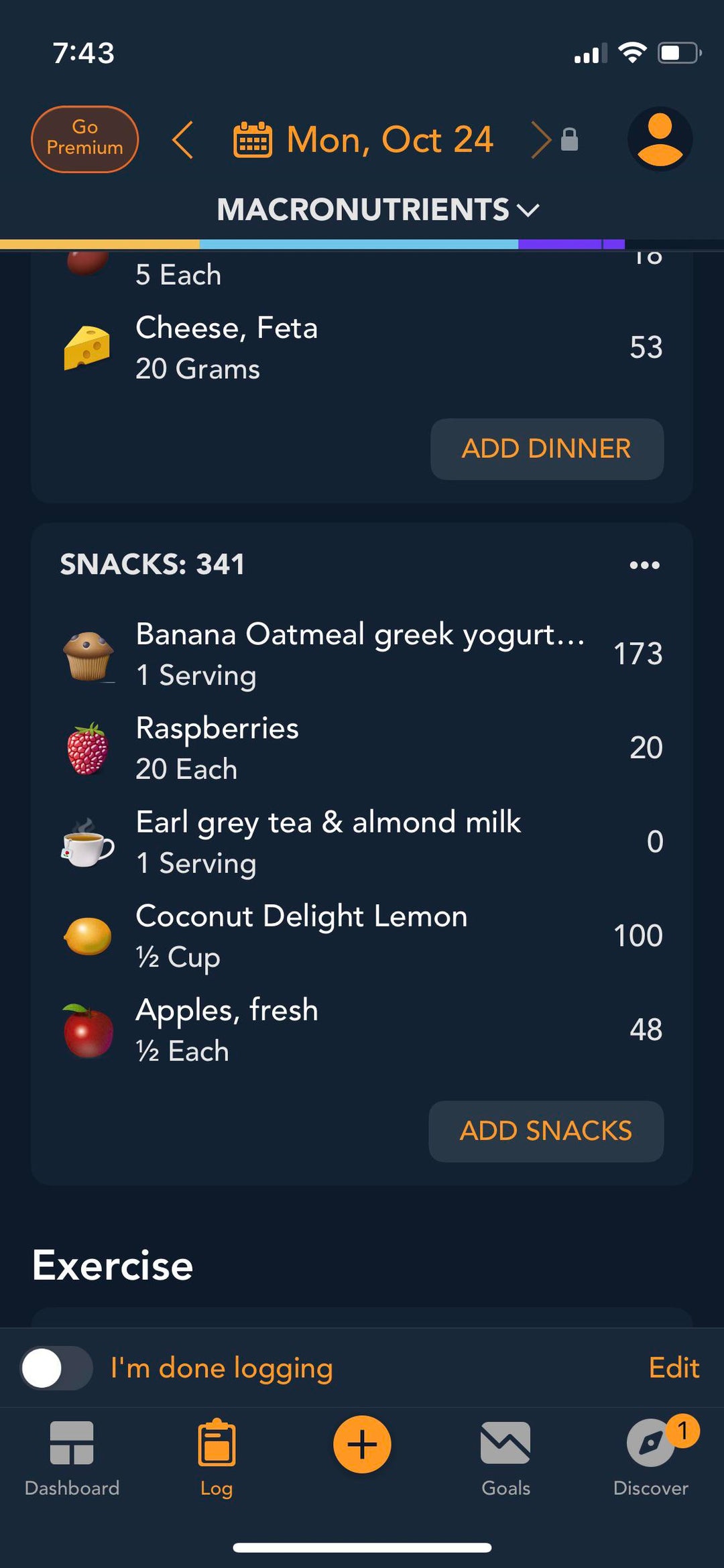Select the Raspberries entry
Viewport: 724px width, 1568px height.
(217, 747)
